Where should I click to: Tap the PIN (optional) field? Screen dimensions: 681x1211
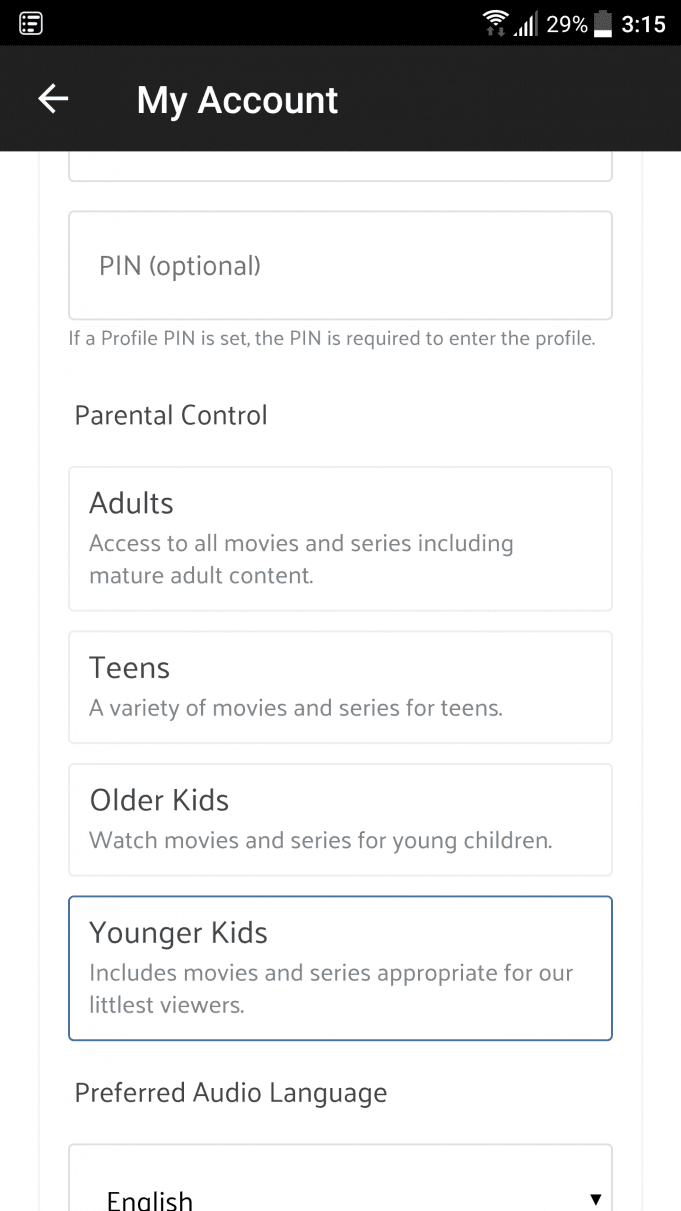340,265
